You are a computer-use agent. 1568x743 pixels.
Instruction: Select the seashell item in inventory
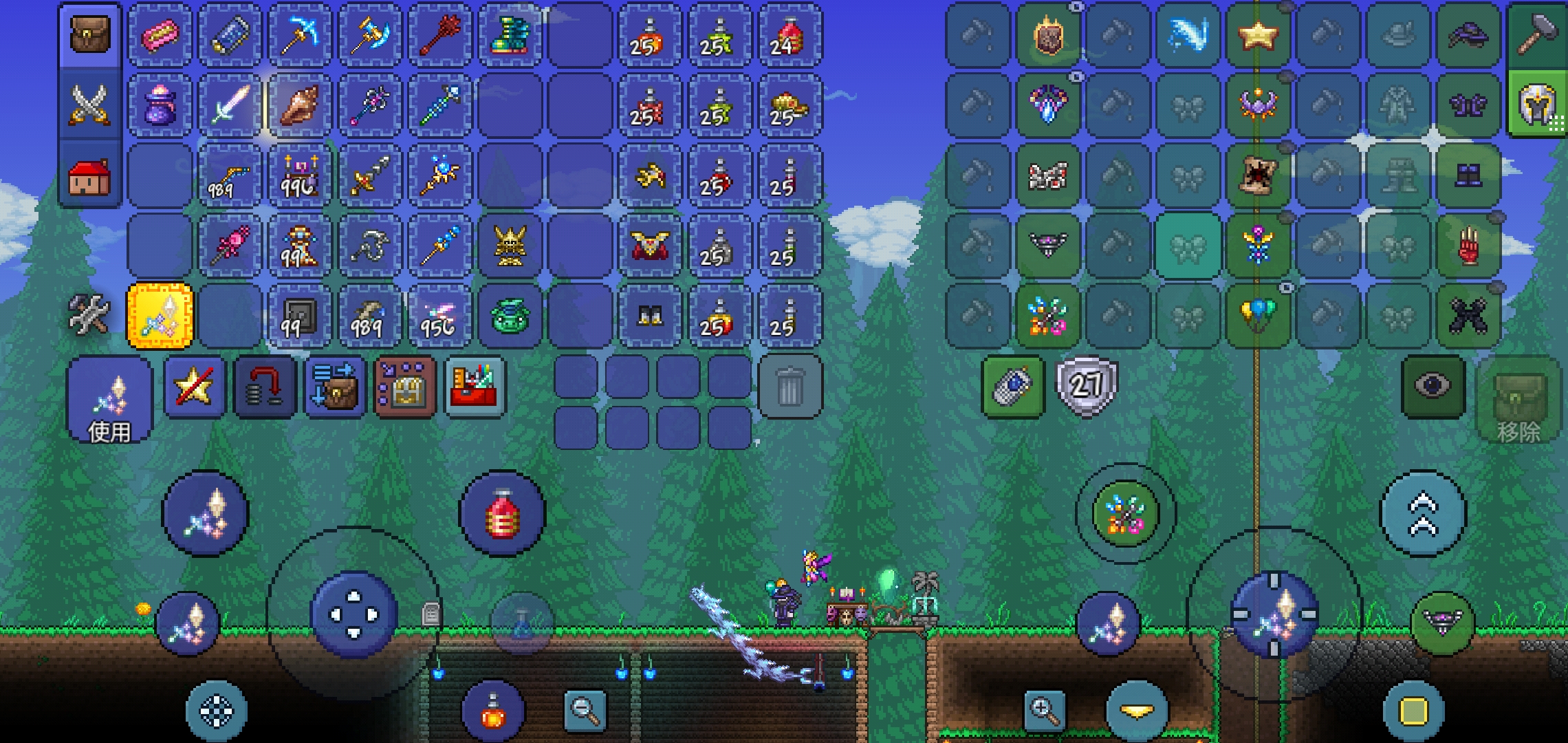[x=300, y=105]
